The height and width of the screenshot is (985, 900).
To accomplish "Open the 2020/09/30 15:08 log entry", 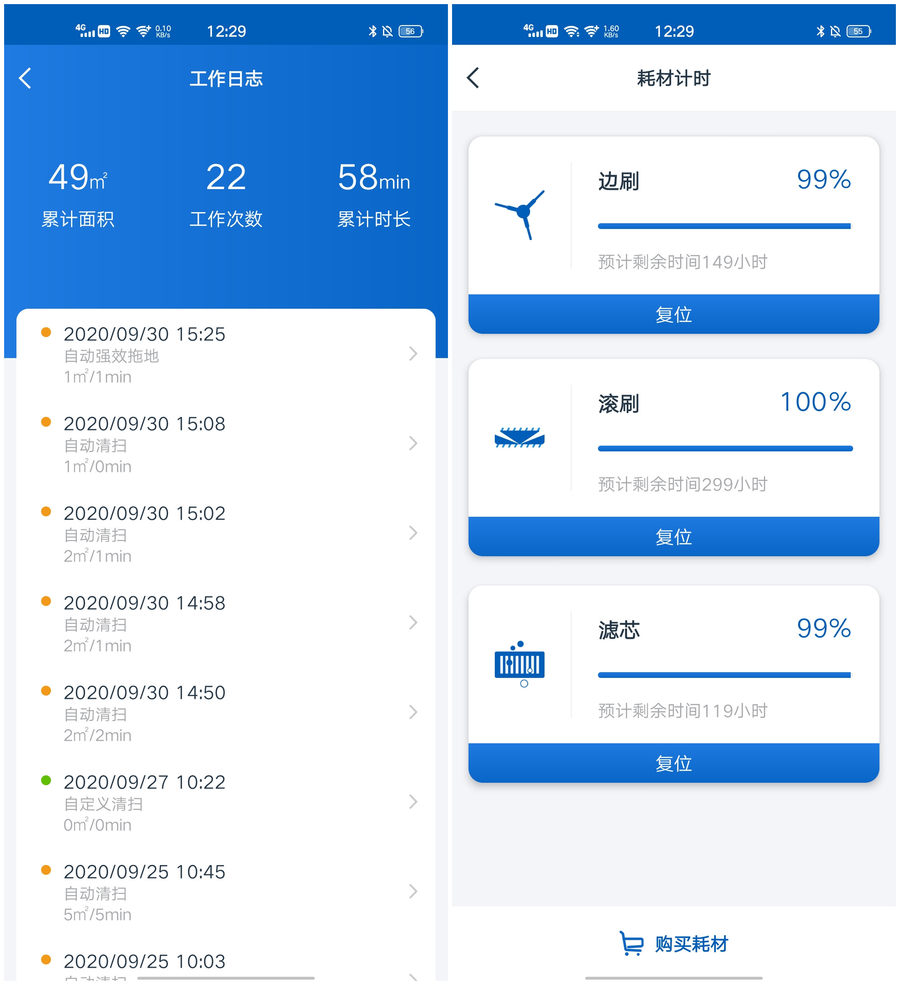I will tap(226, 444).
